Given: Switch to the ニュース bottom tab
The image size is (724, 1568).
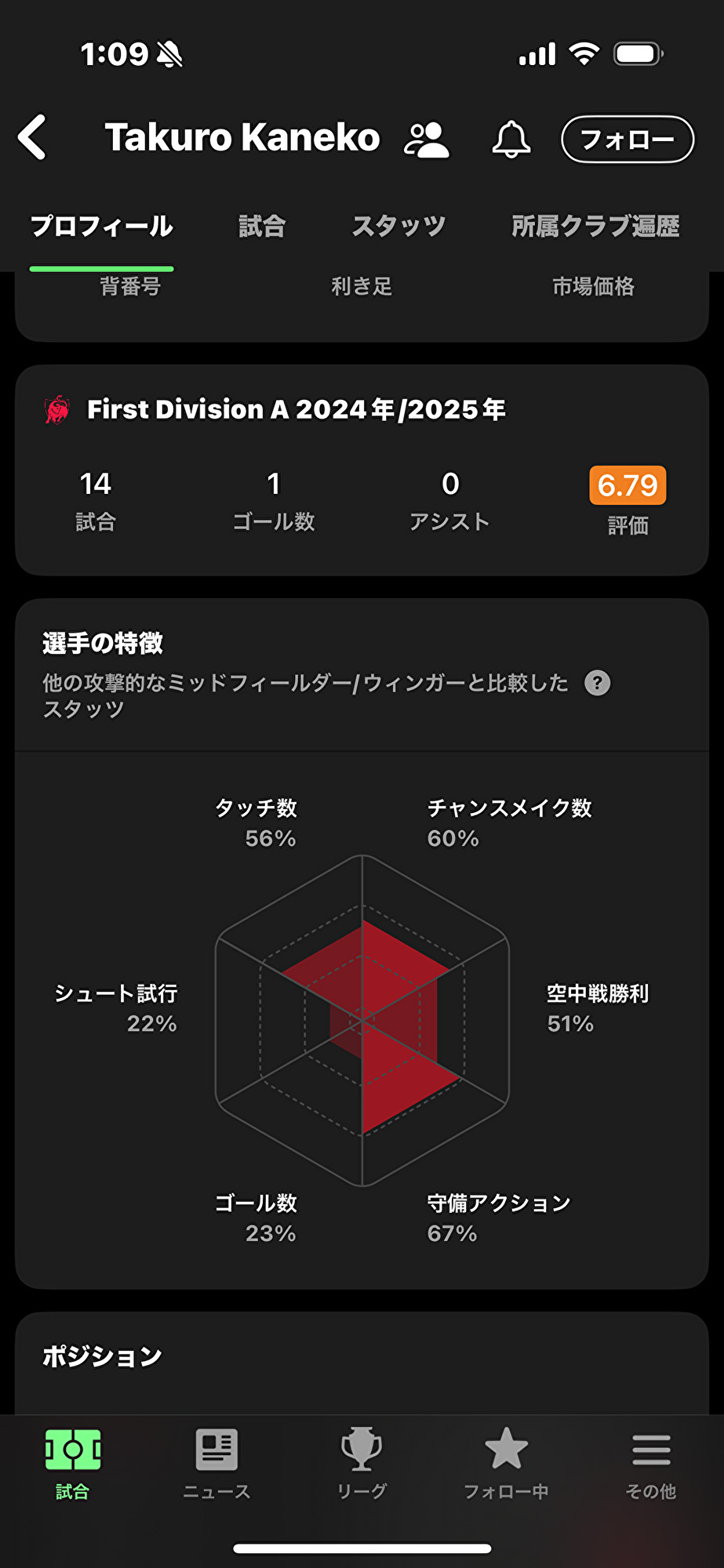Looking at the screenshot, I should point(216,1463).
